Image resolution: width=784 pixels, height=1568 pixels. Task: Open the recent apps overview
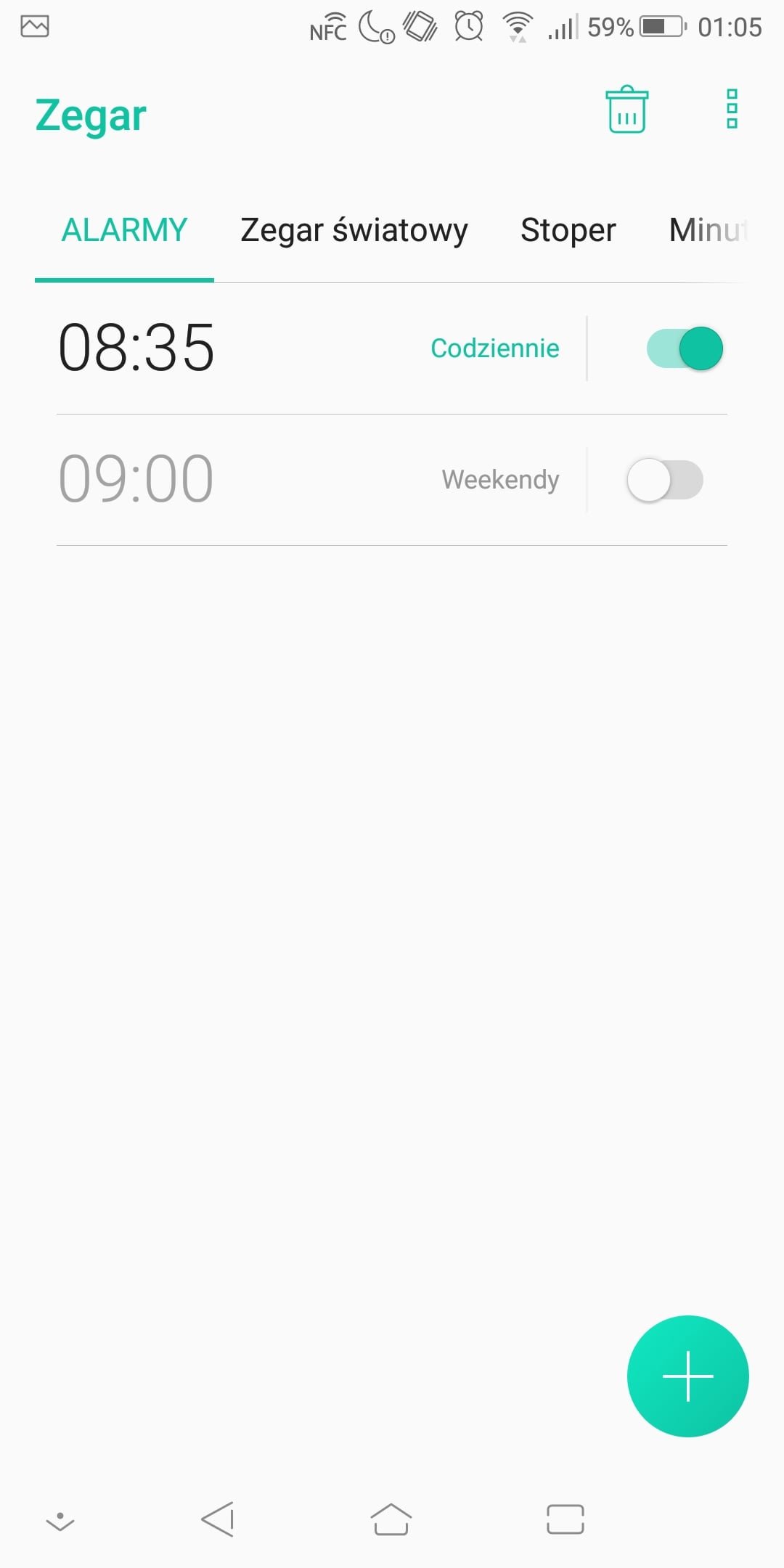click(565, 1519)
